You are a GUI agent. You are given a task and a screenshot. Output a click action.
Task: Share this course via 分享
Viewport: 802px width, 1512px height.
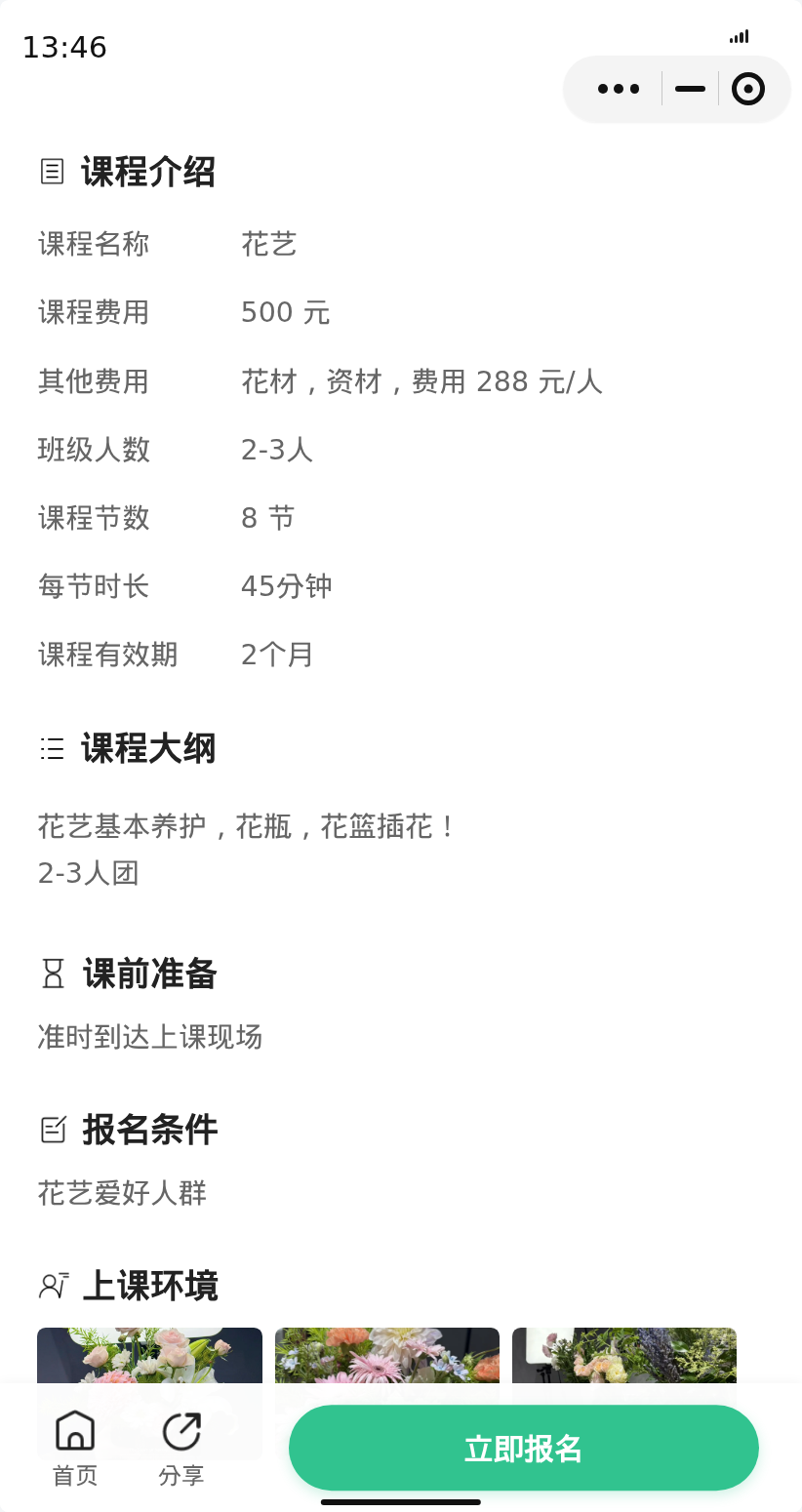point(181,1449)
